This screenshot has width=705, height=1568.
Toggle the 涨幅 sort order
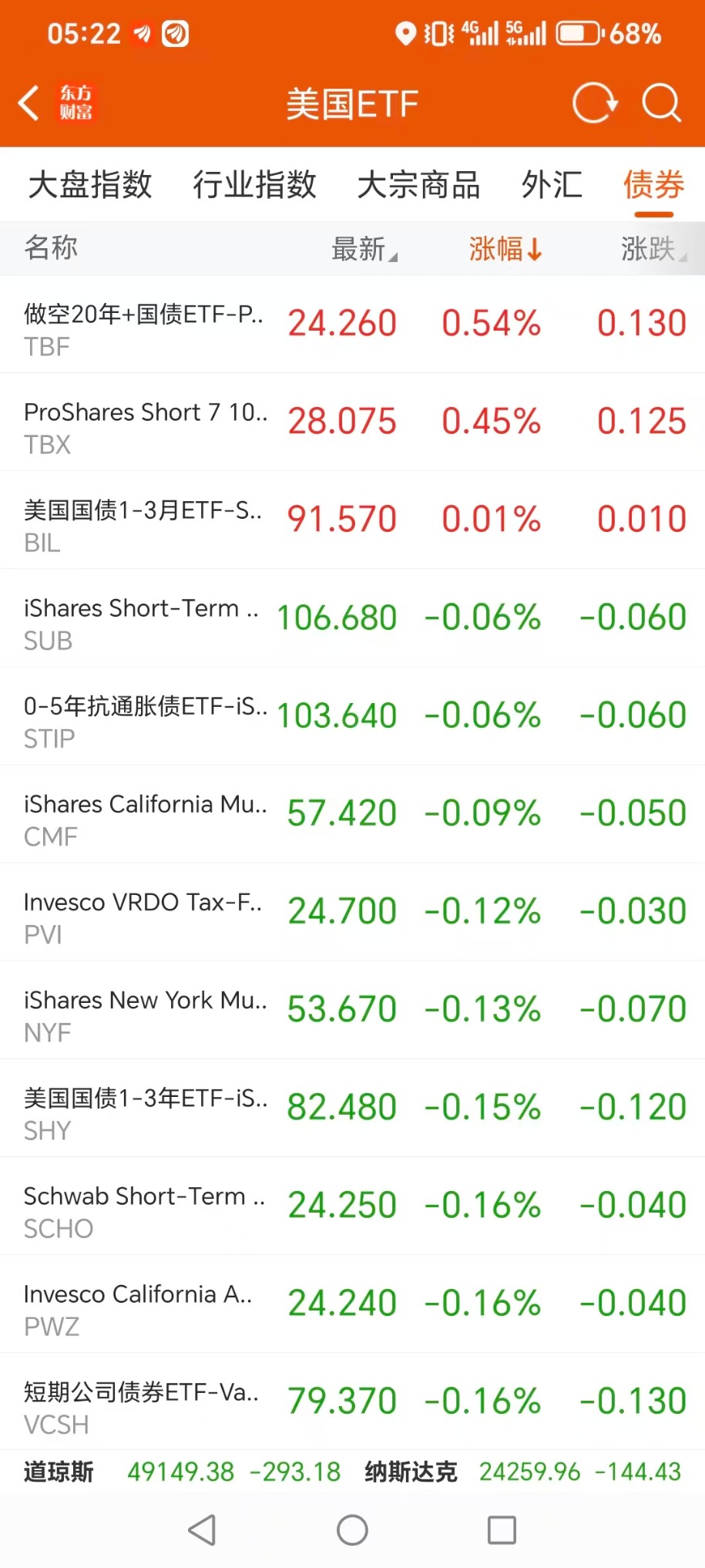[505, 249]
